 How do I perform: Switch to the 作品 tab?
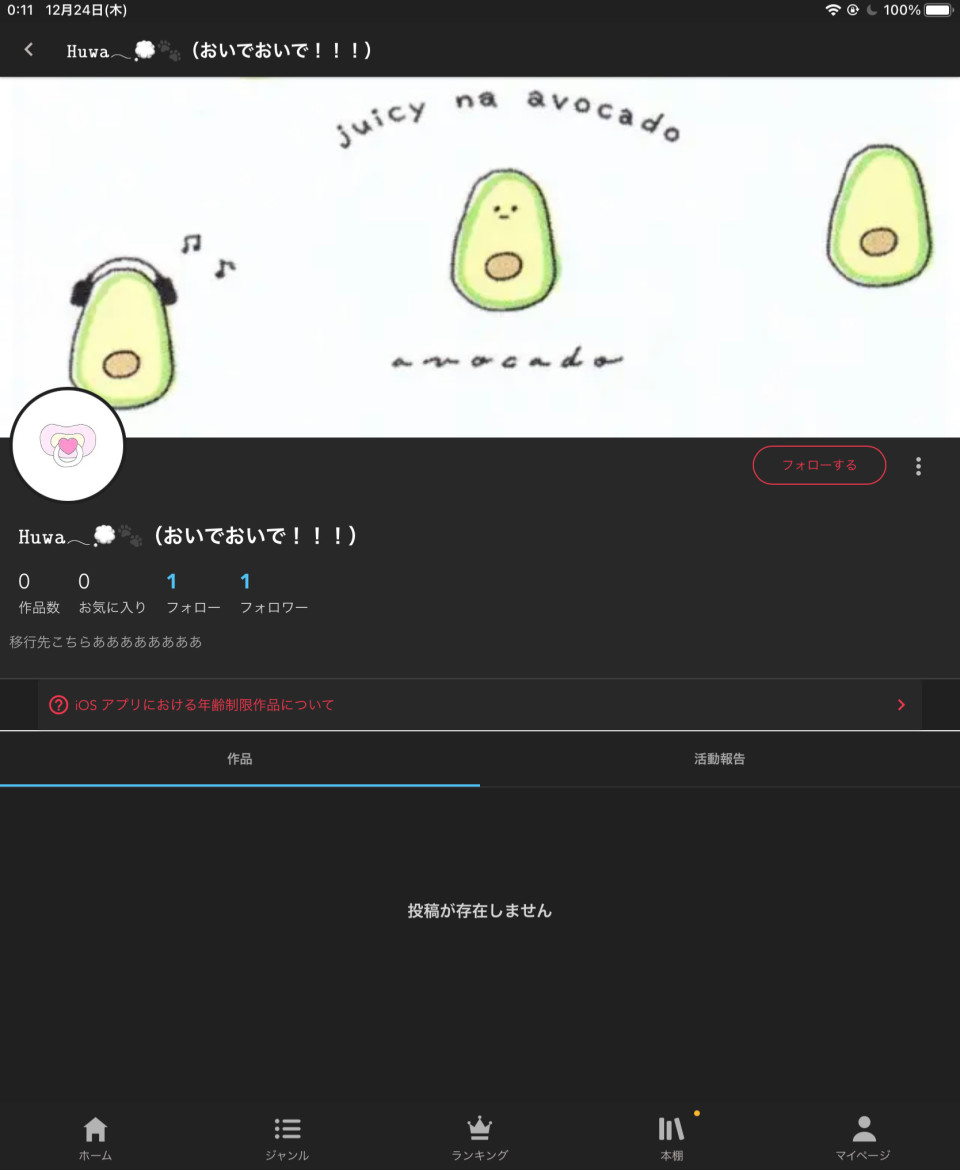240,759
